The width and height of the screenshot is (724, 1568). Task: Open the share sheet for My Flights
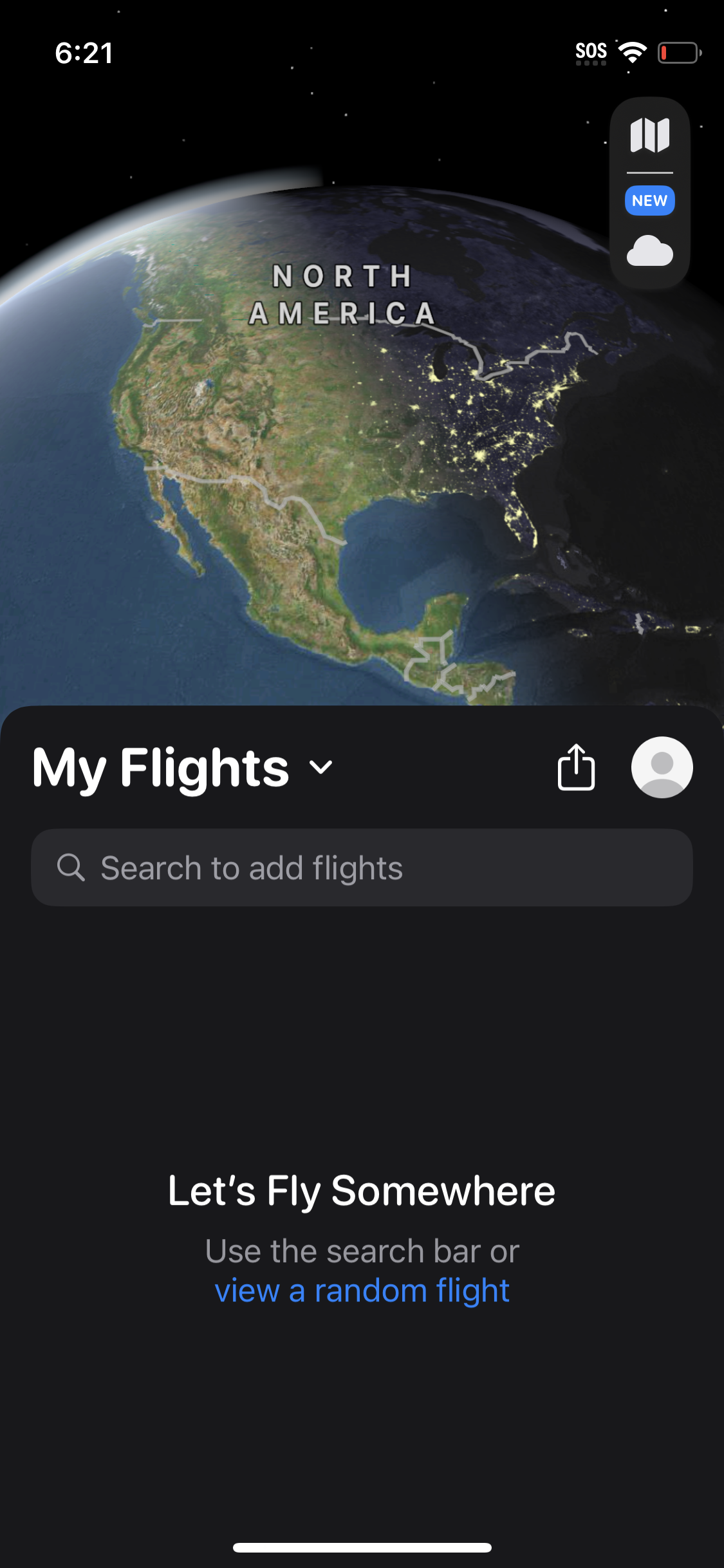pos(576,767)
